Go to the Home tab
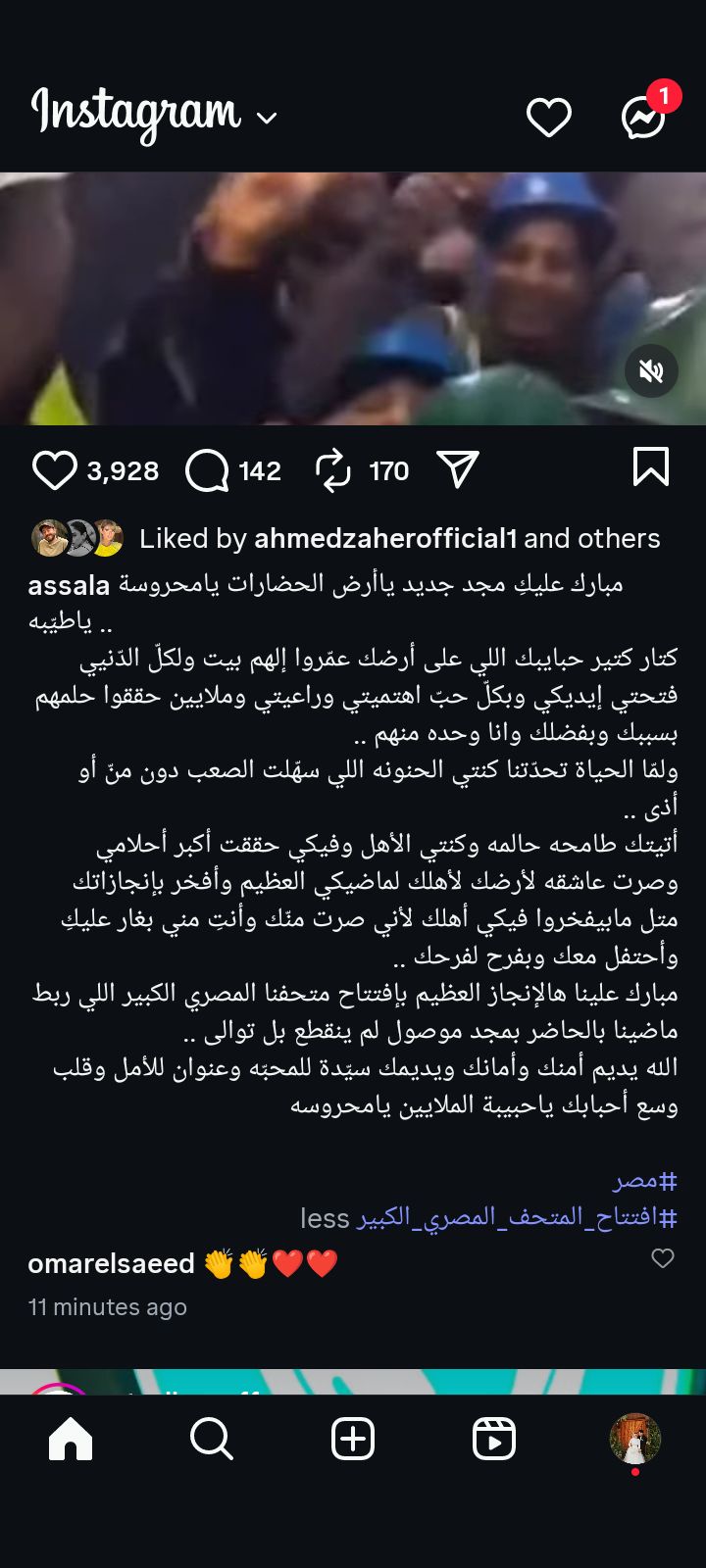Image resolution: width=706 pixels, height=1568 pixels. (x=71, y=1439)
